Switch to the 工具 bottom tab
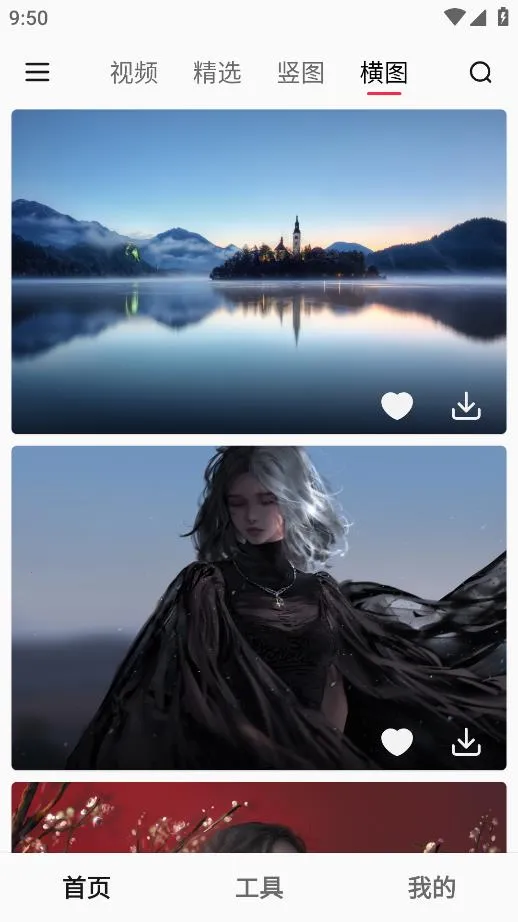This screenshot has width=518, height=922. point(259,887)
